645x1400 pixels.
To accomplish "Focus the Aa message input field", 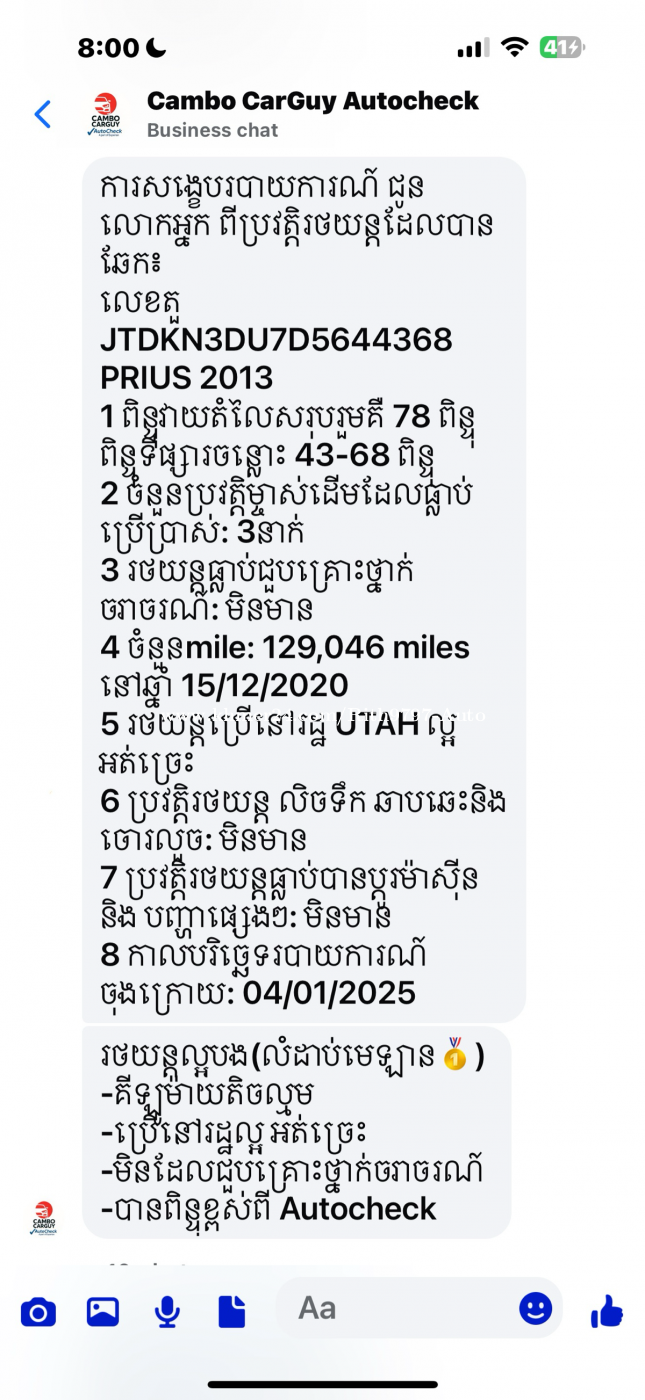I will pyautogui.click(x=400, y=1308).
